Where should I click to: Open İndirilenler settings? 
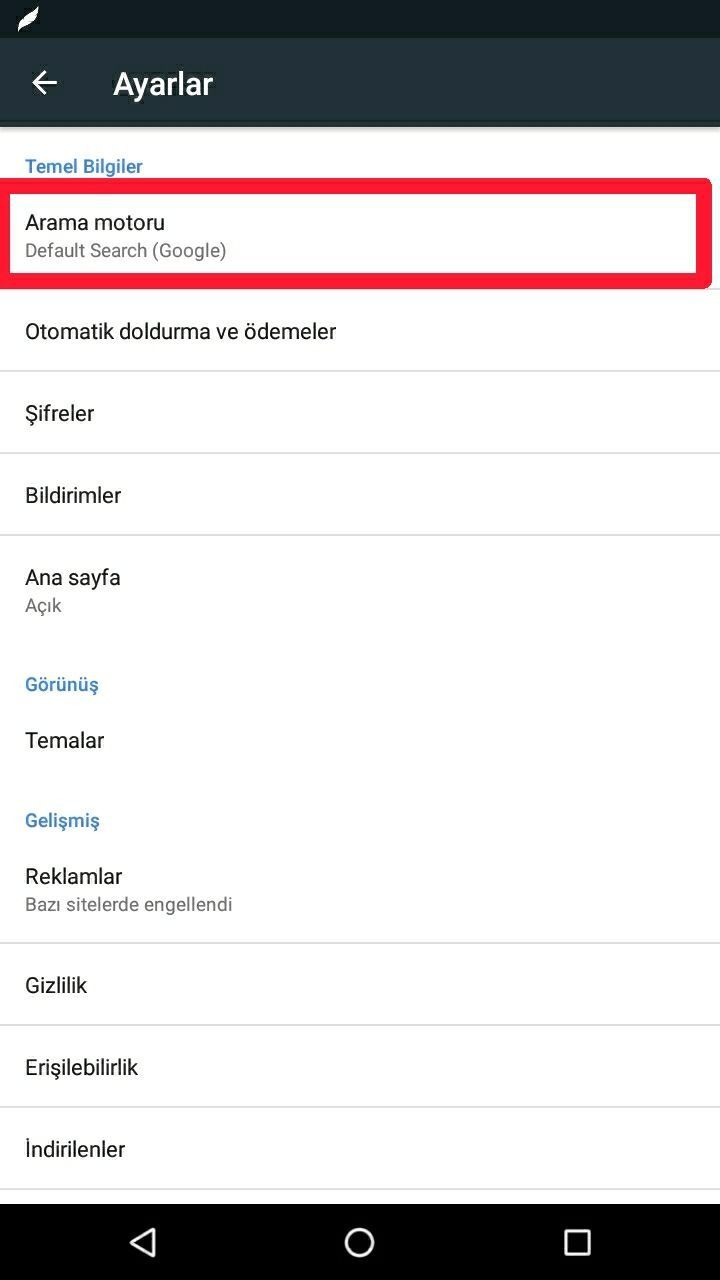(x=360, y=1149)
